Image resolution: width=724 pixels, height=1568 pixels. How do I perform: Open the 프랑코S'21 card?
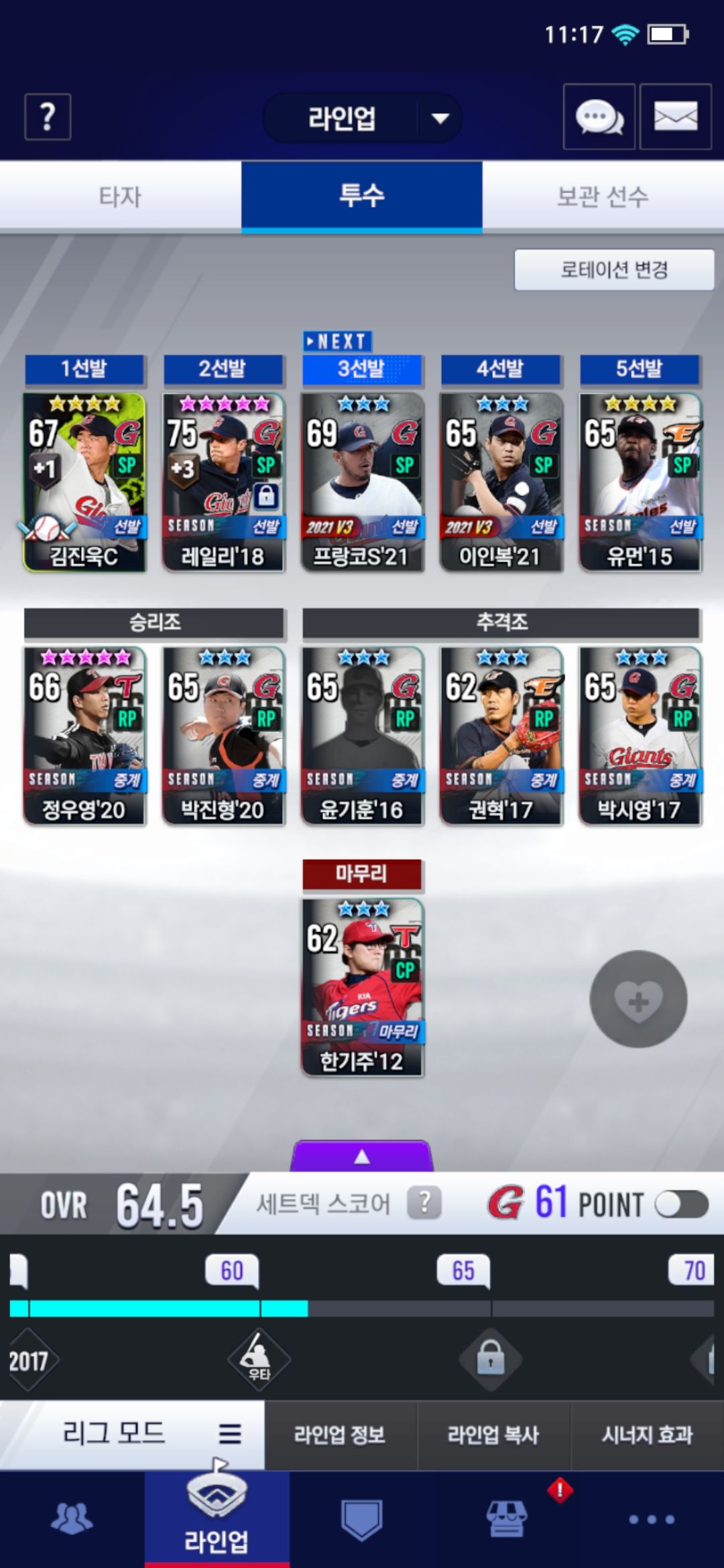(x=362, y=482)
